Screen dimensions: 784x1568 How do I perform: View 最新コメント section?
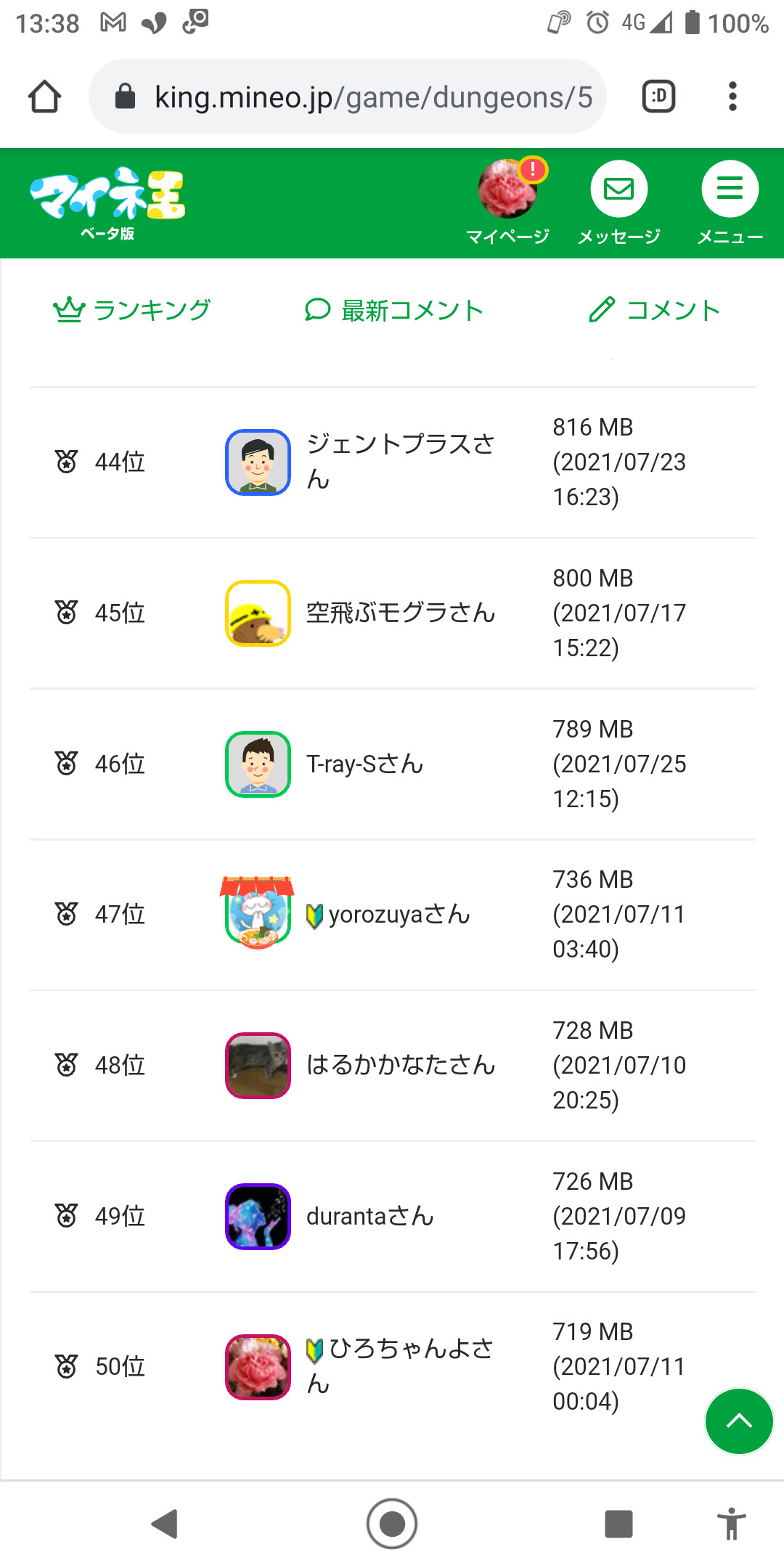point(393,310)
